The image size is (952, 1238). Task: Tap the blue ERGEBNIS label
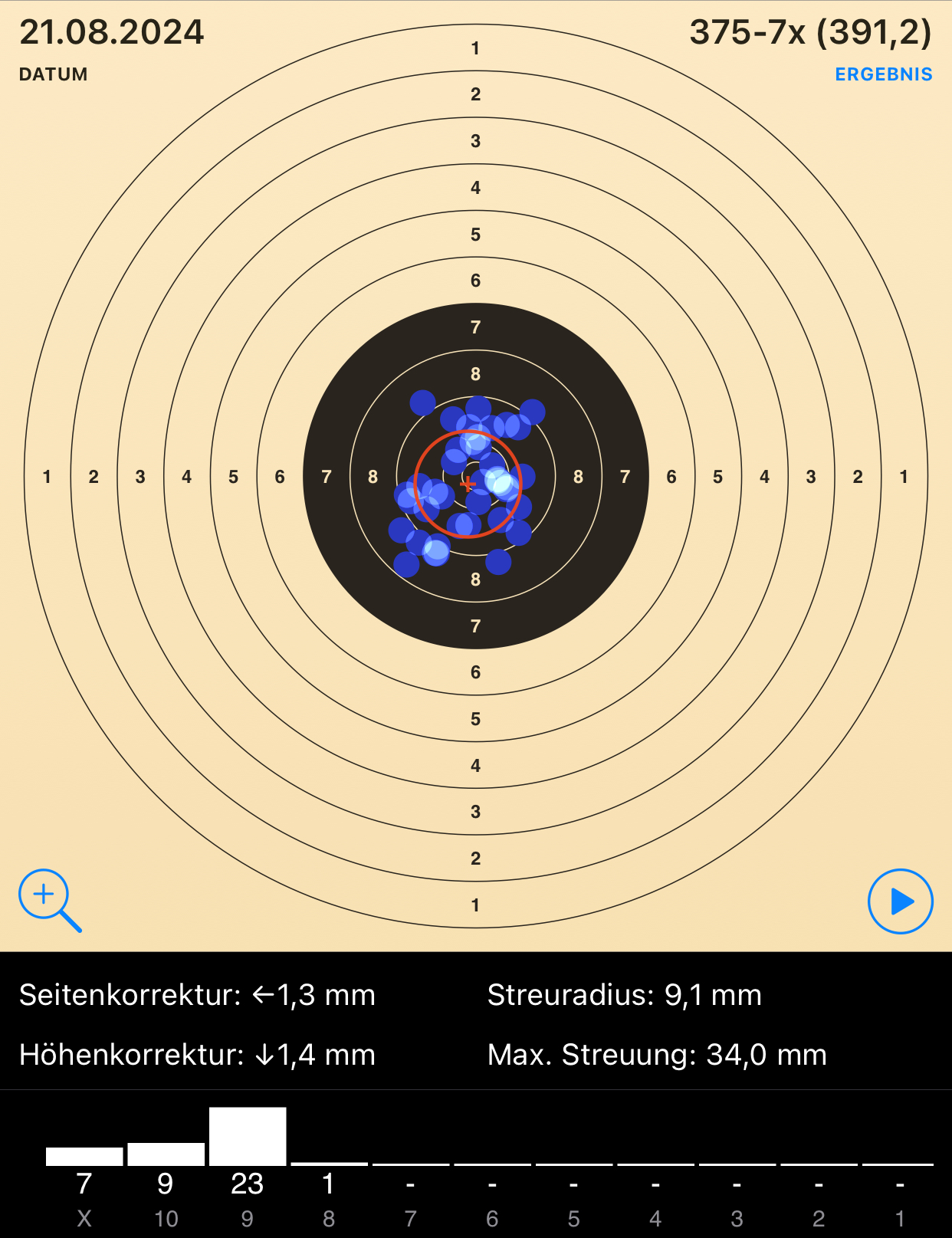tap(883, 74)
